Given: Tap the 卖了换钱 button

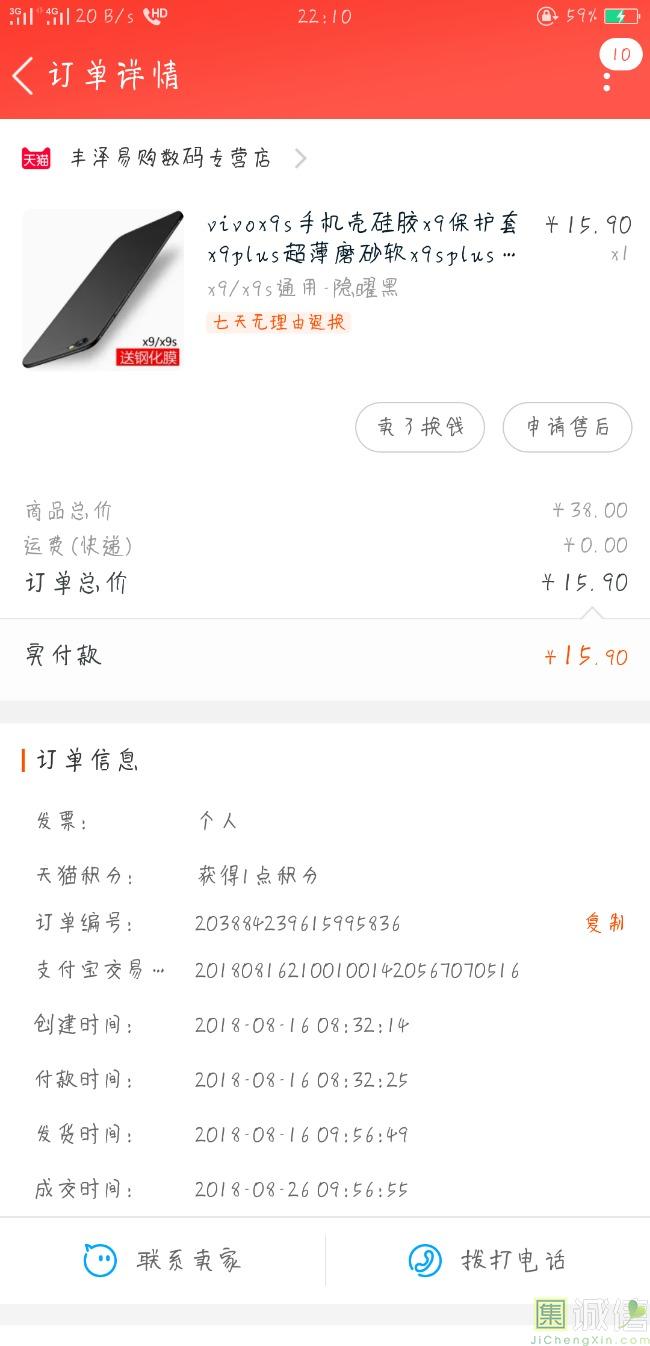Looking at the screenshot, I should pos(420,427).
